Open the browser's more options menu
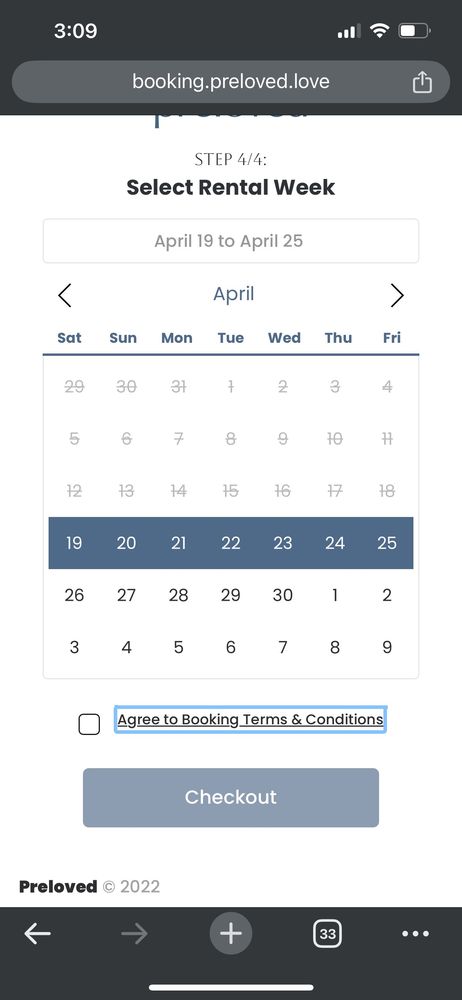The width and height of the screenshot is (462, 1000). [416, 934]
